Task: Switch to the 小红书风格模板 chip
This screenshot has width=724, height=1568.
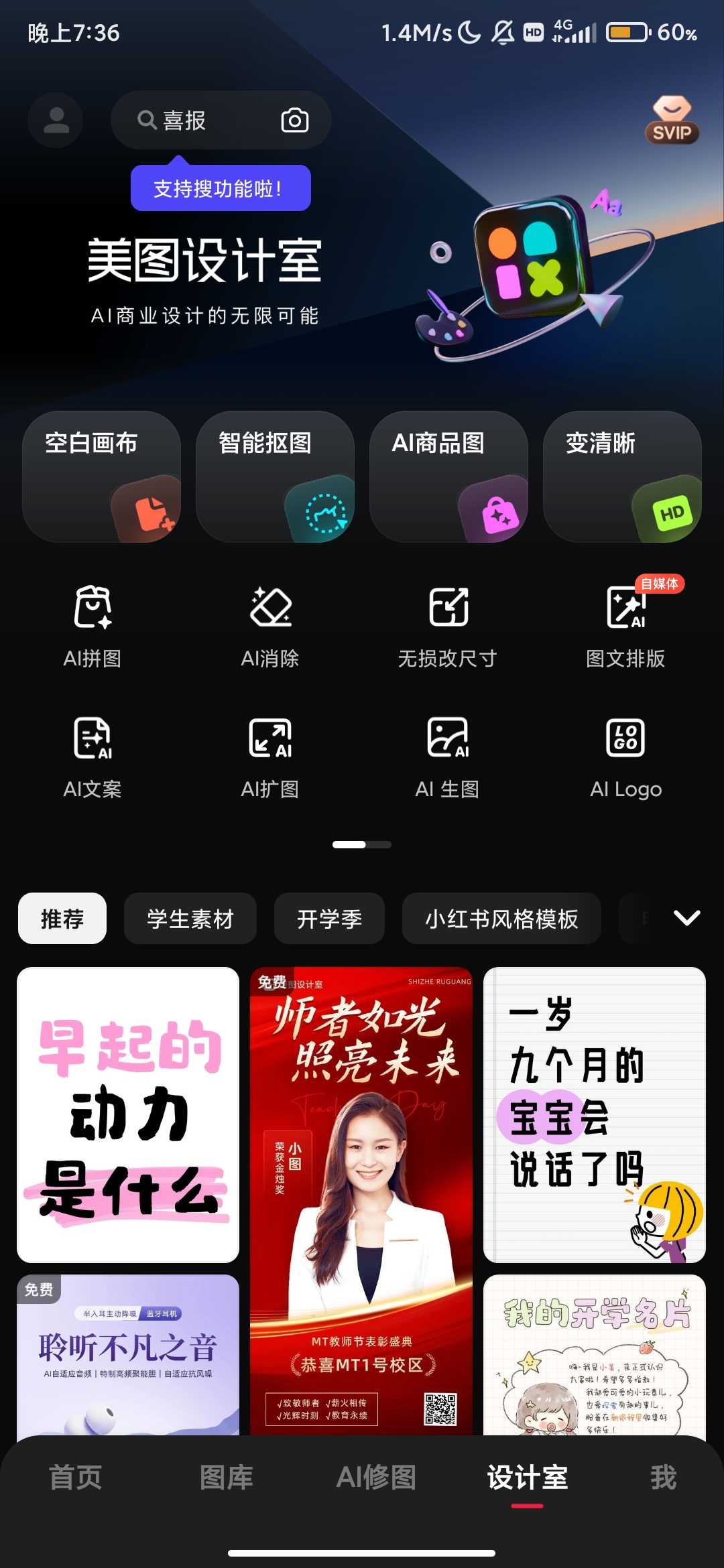Action: (501, 919)
